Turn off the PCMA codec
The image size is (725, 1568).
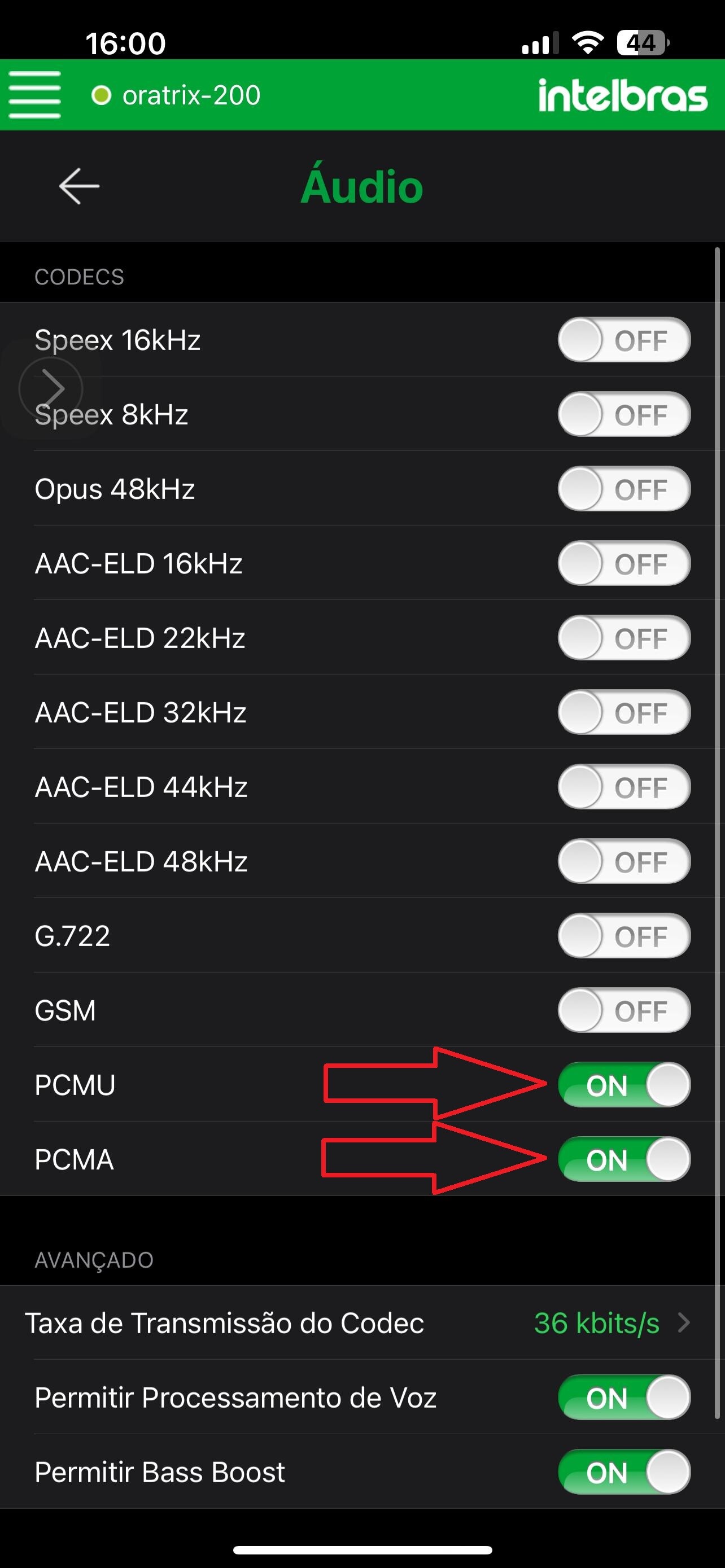click(x=624, y=1159)
